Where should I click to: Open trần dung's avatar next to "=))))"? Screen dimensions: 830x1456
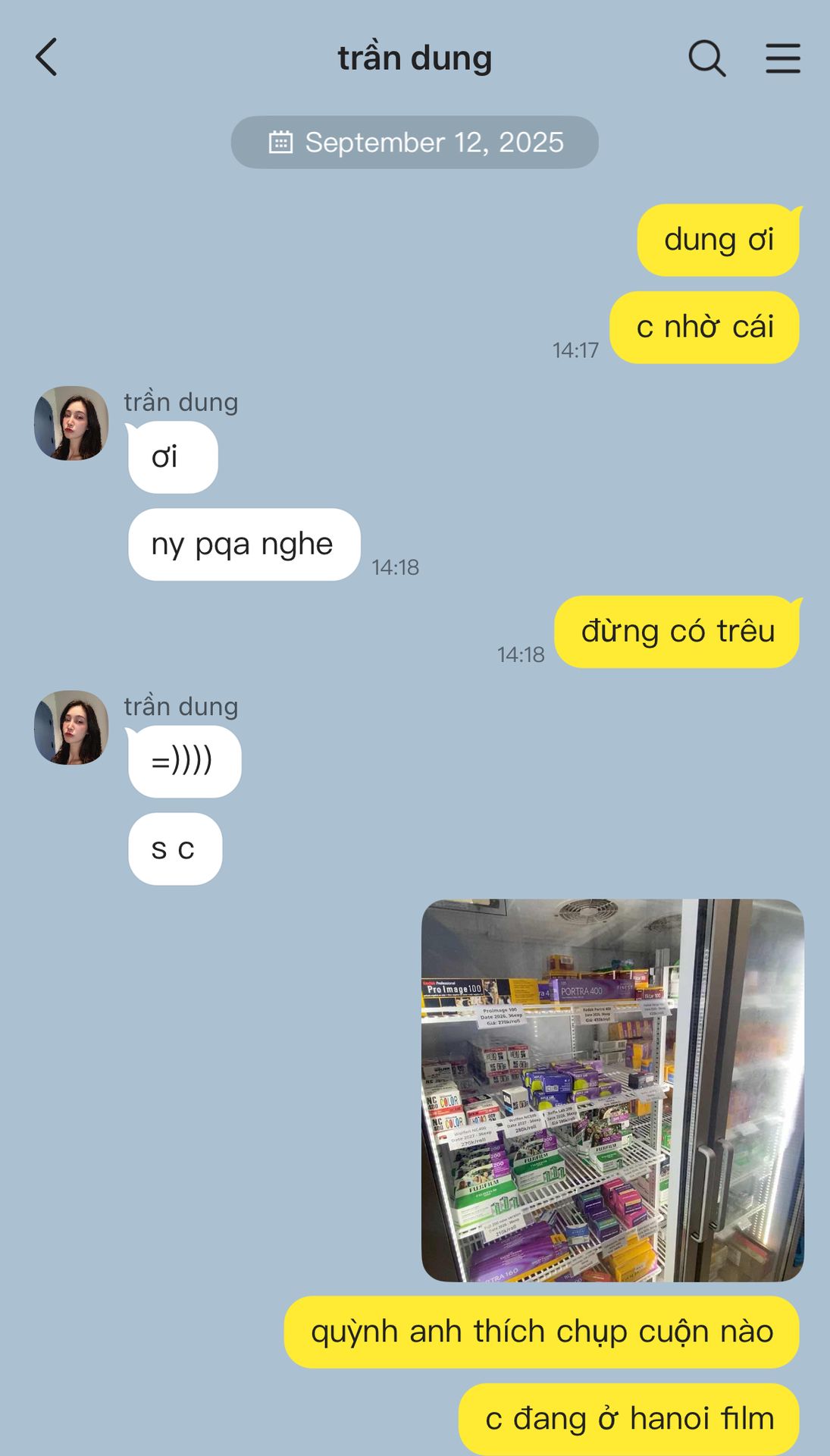tap(71, 727)
